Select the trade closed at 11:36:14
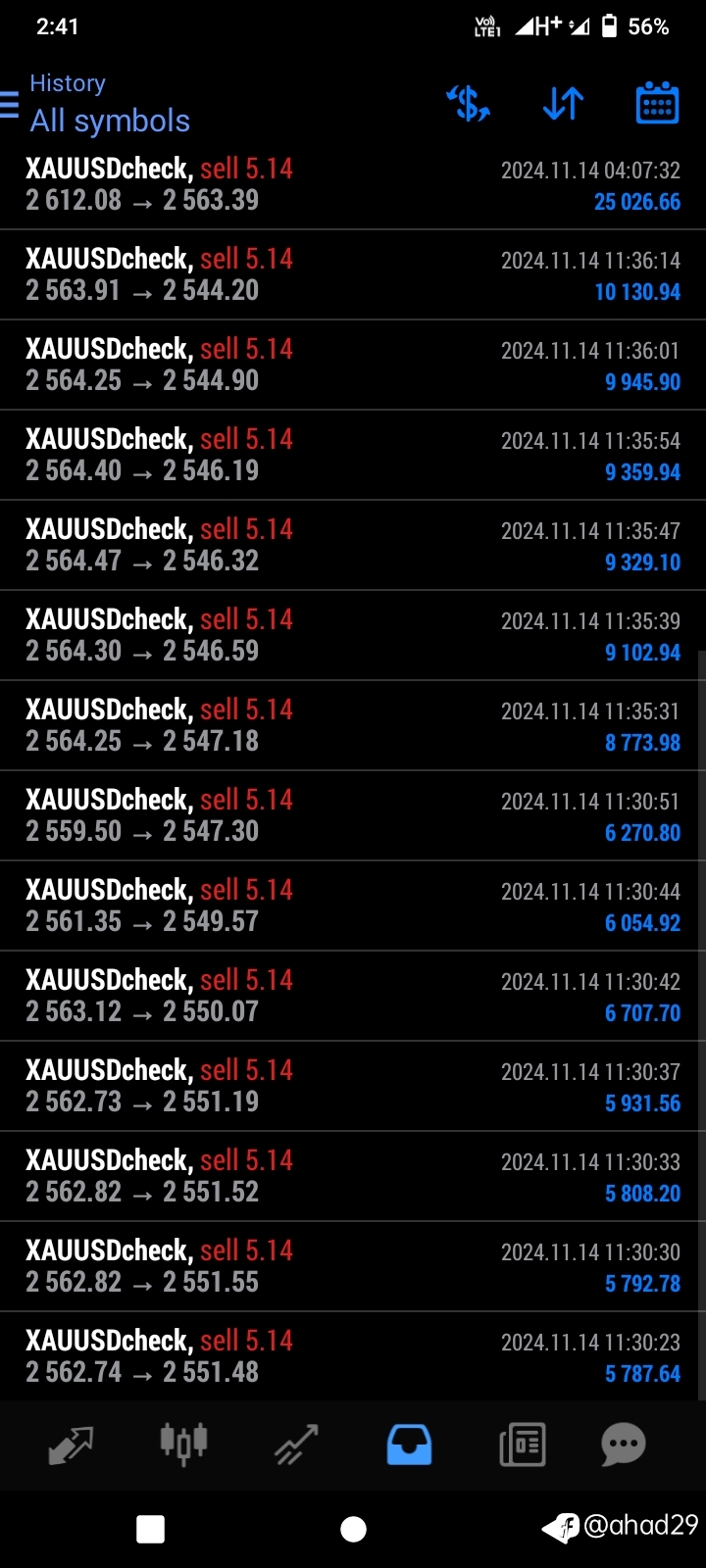This screenshot has height=1568, width=706. [353, 275]
